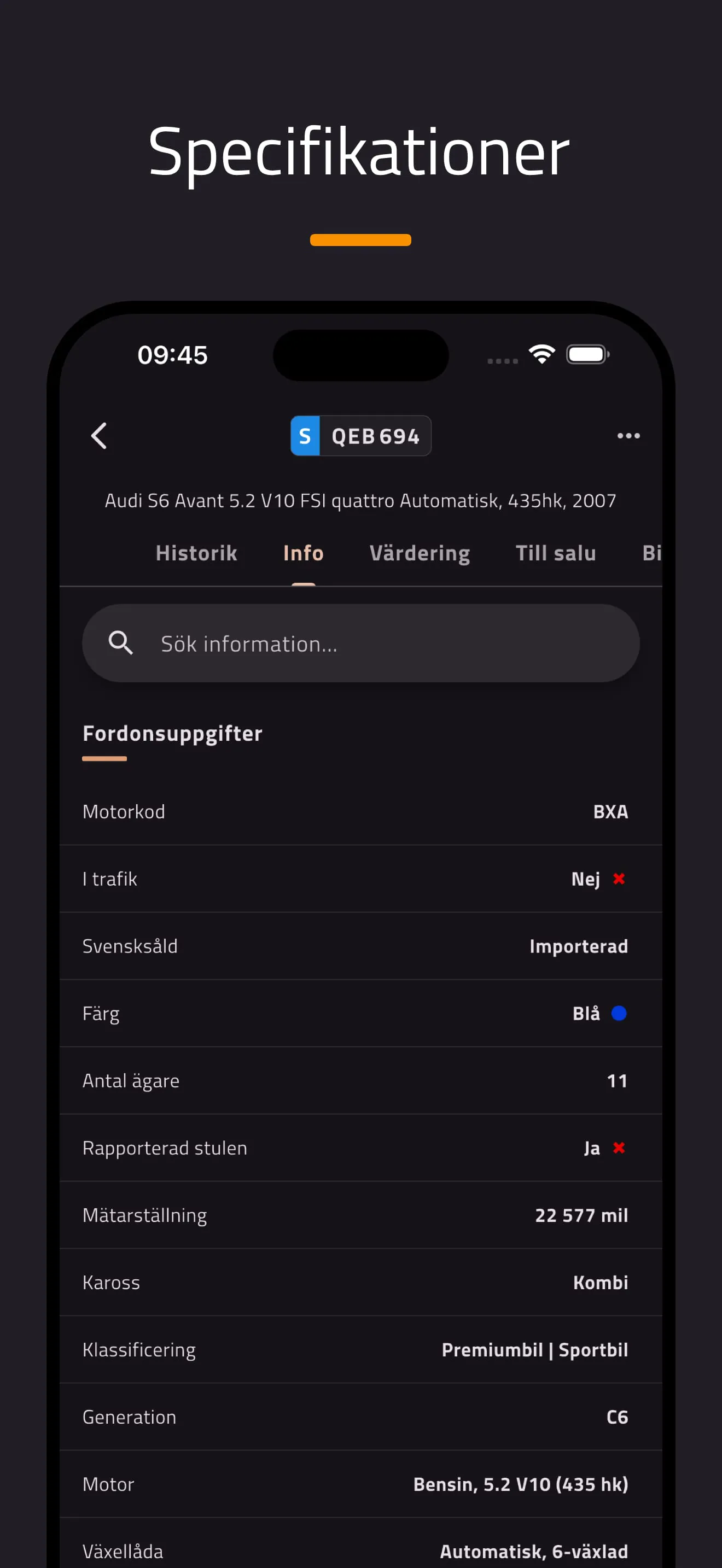
Task: Click the signal dots indicator in the status bar
Action: (502, 360)
